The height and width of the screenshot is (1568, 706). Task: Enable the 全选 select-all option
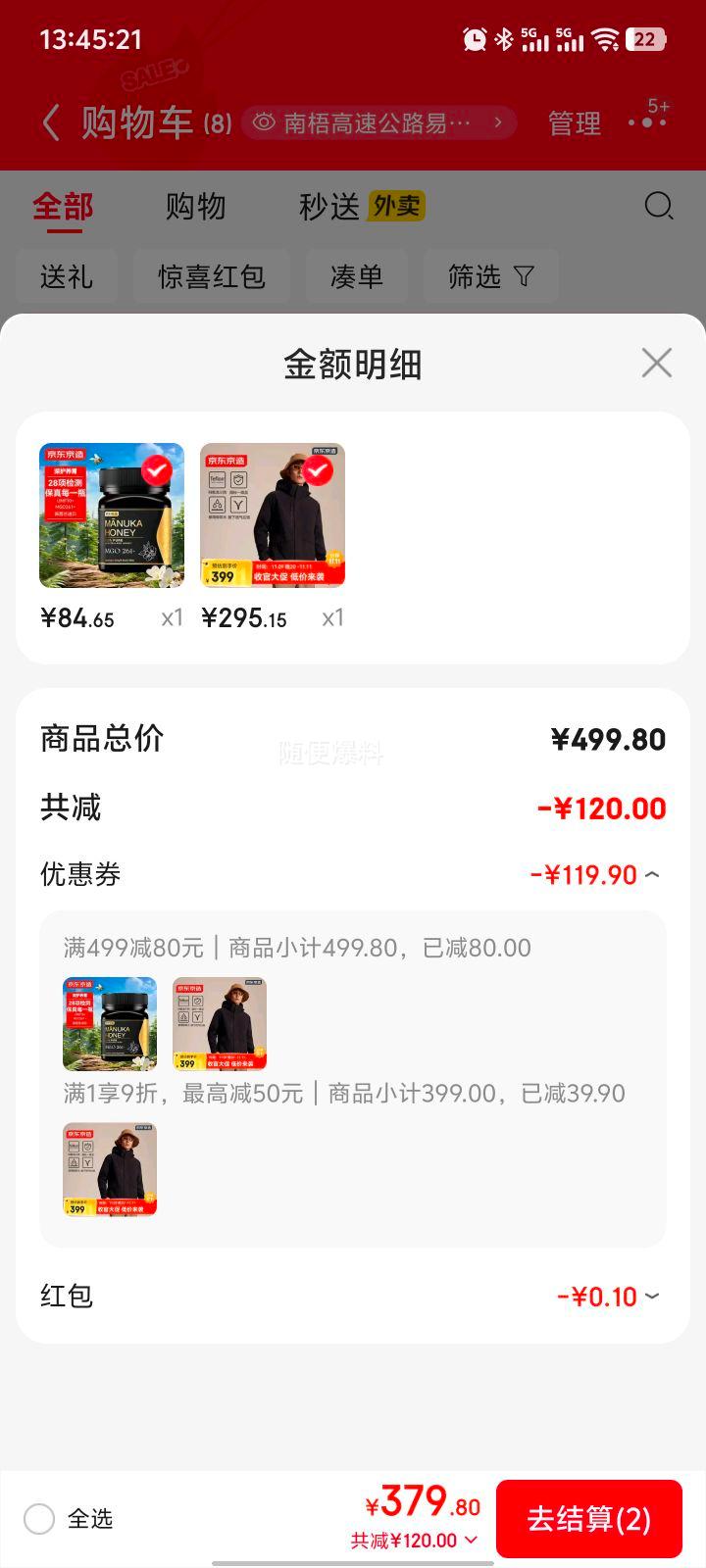point(39,1518)
